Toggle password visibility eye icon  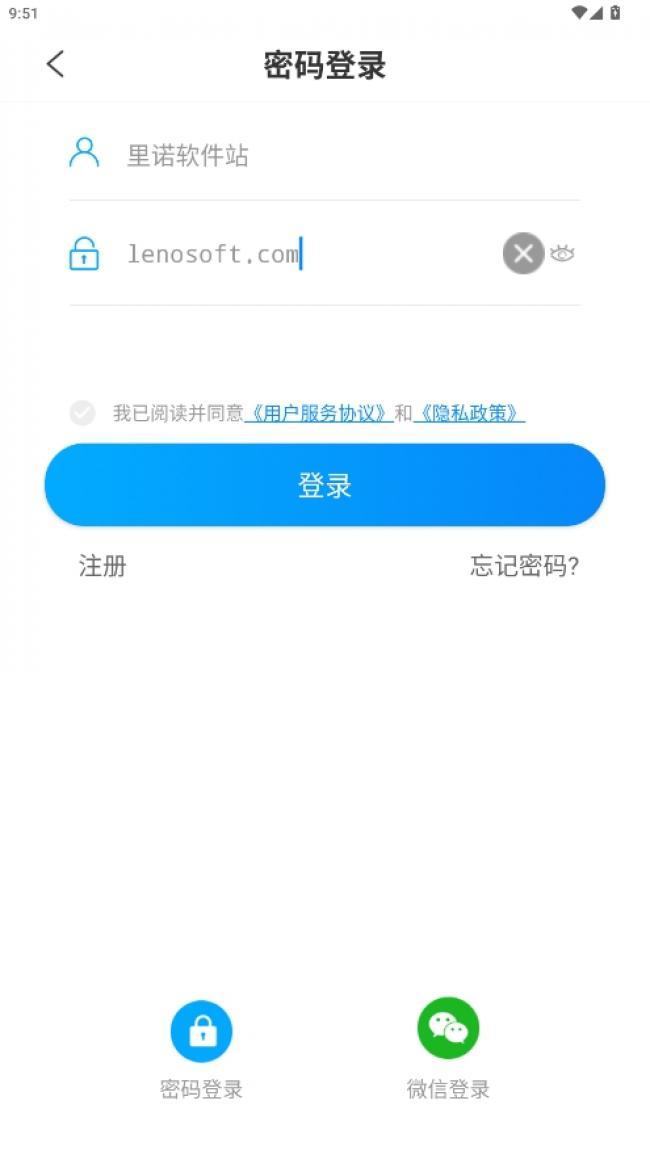point(562,253)
